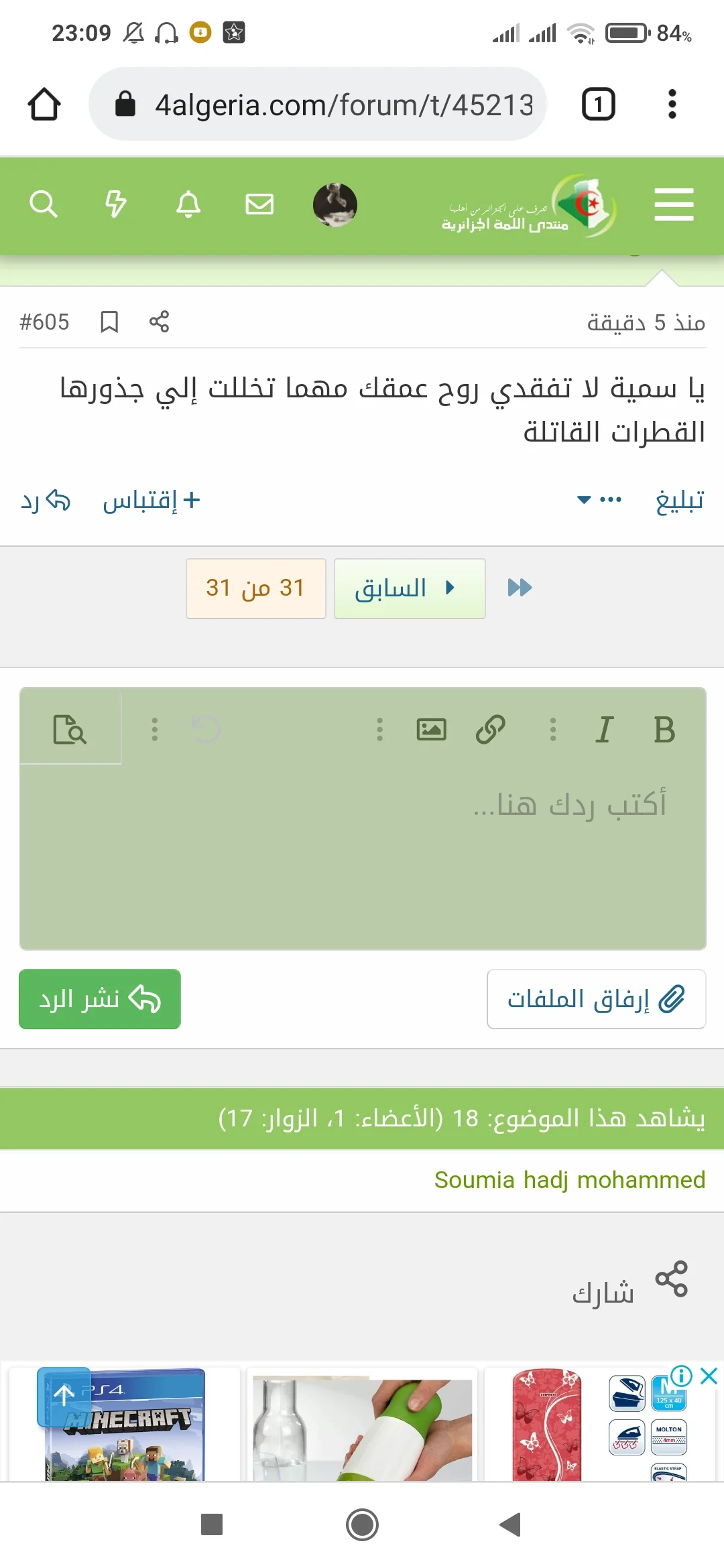This screenshot has width=724, height=1568.
Task: Insert a link in the reply editor
Action: tap(490, 730)
